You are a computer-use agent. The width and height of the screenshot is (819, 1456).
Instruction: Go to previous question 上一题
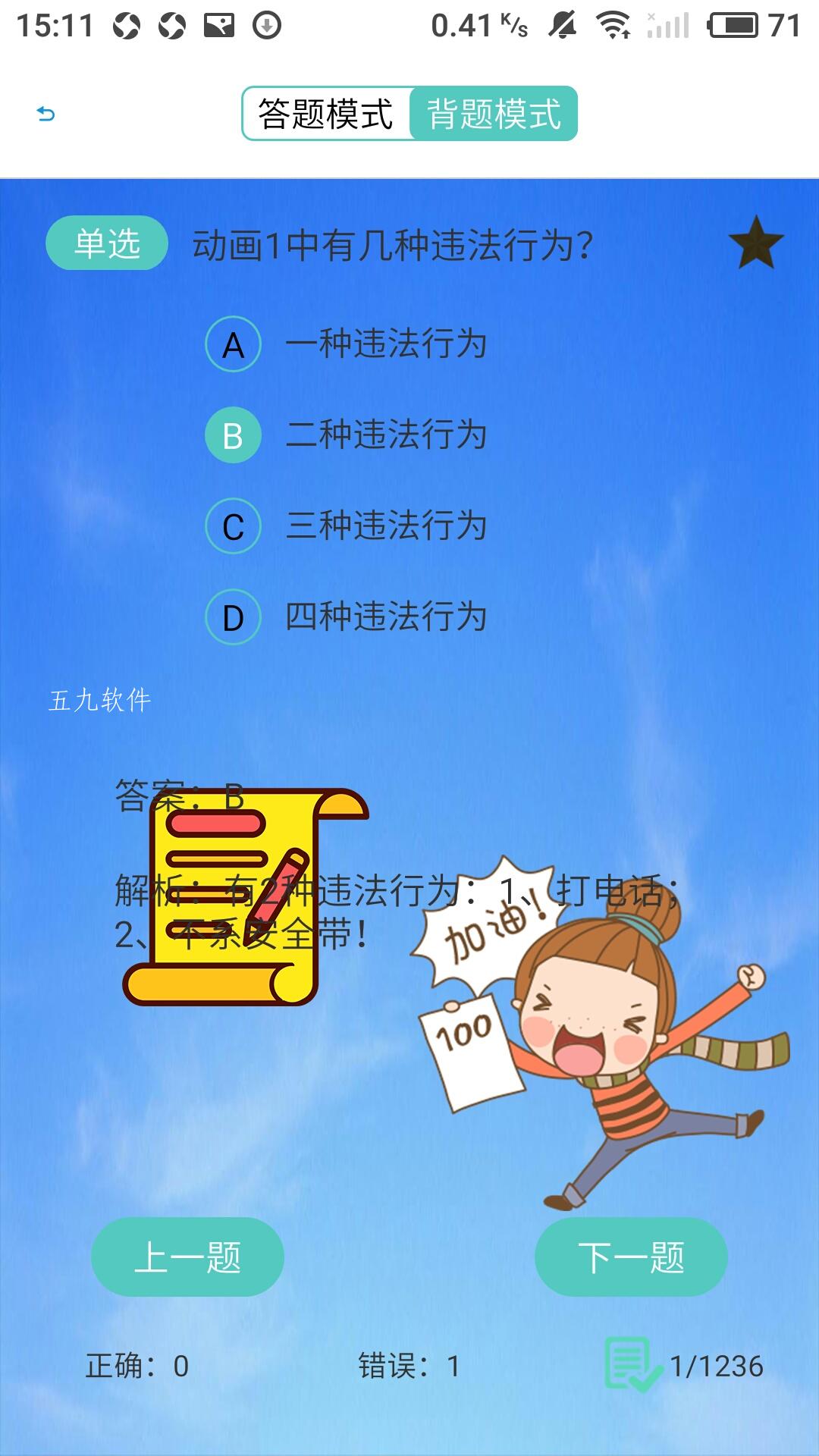pyautogui.click(x=187, y=1257)
